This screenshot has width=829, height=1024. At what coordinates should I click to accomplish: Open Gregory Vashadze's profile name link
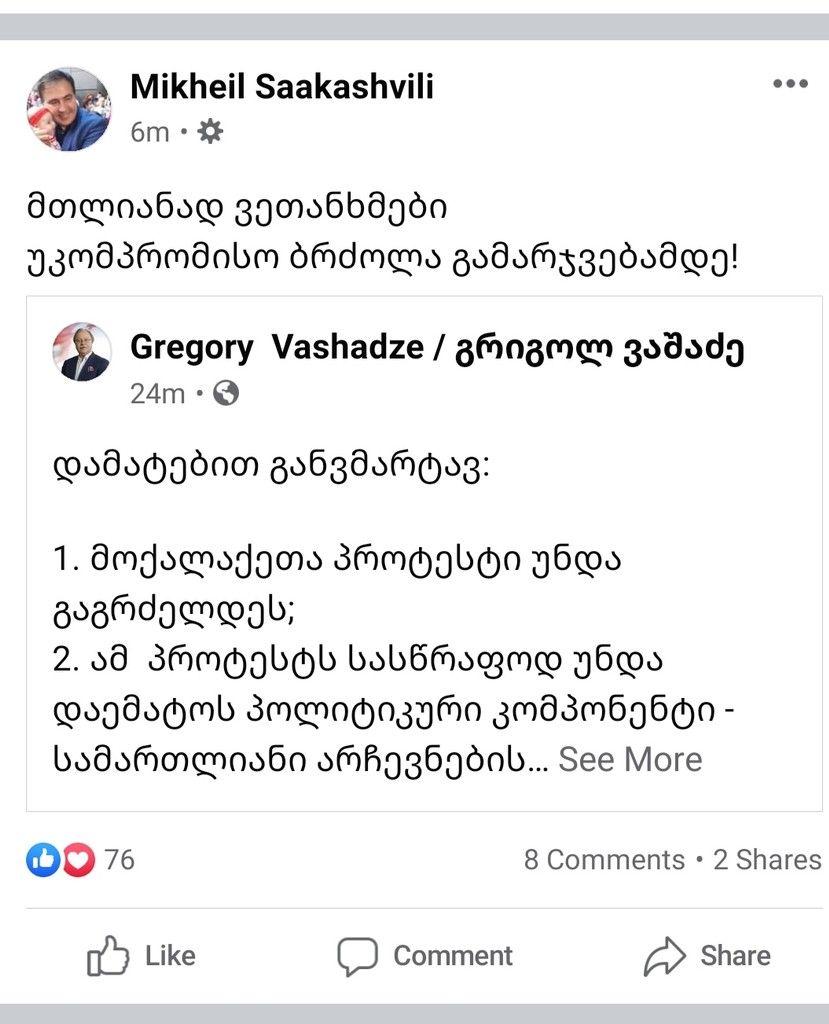(x=437, y=348)
